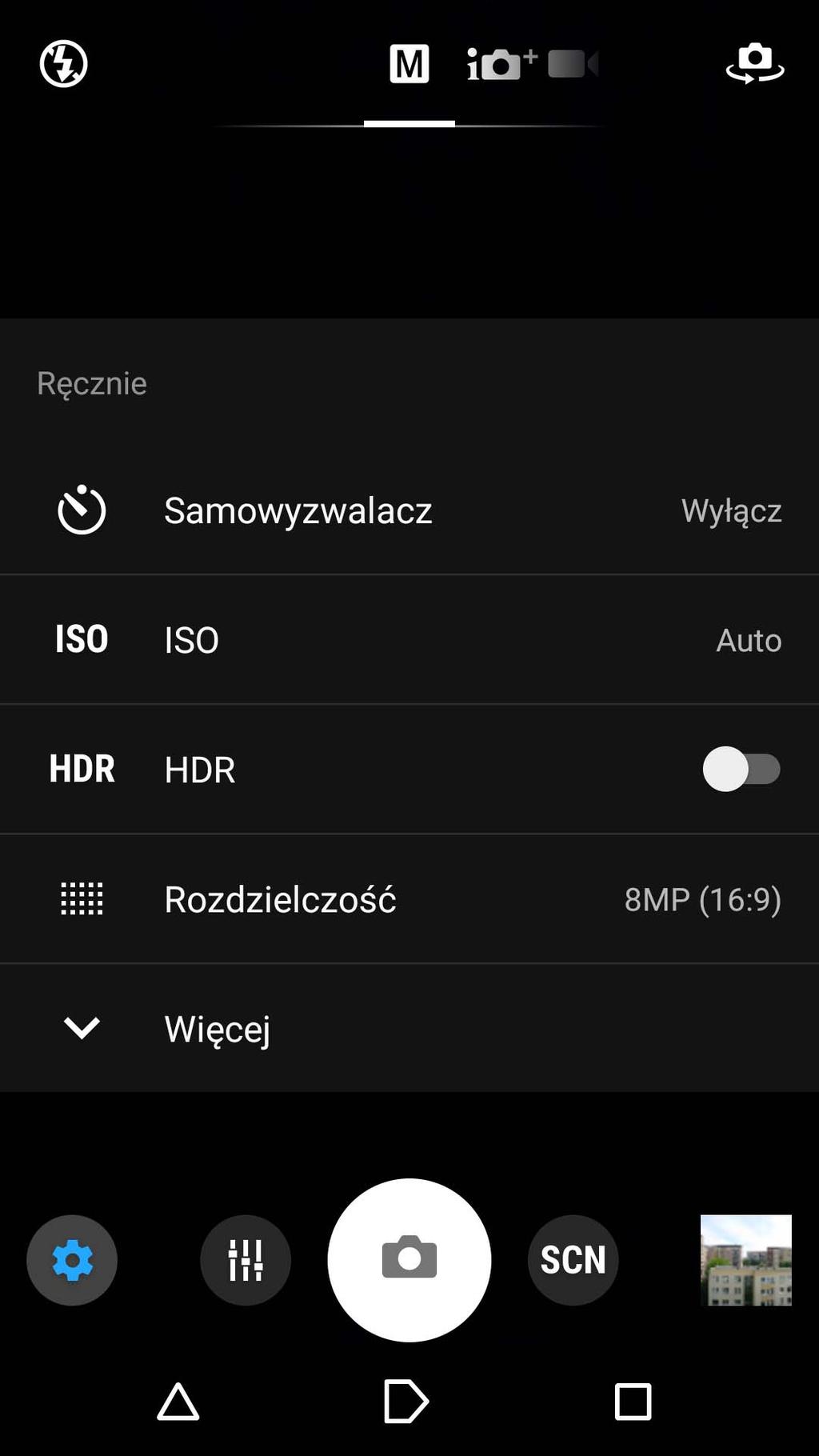Flip to the front camera
Screen dimensions: 819x1456
pyautogui.click(x=755, y=64)
